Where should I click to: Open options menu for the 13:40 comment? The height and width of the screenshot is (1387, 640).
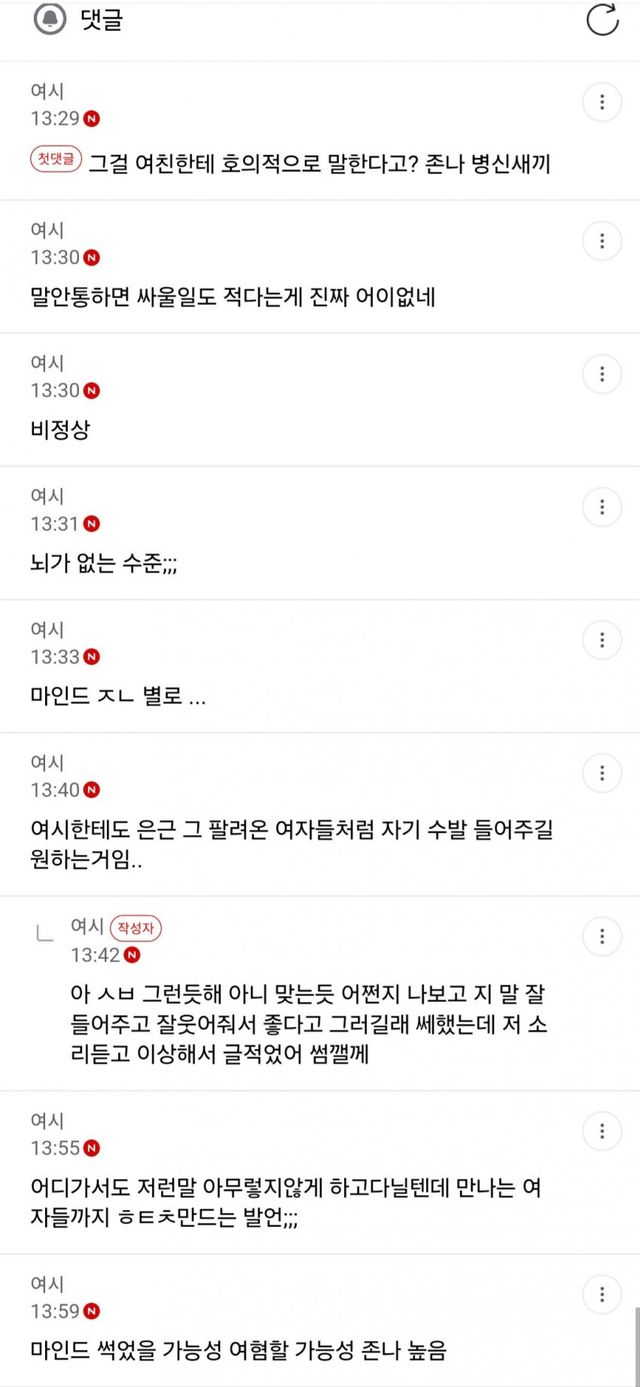pos(602,773)
